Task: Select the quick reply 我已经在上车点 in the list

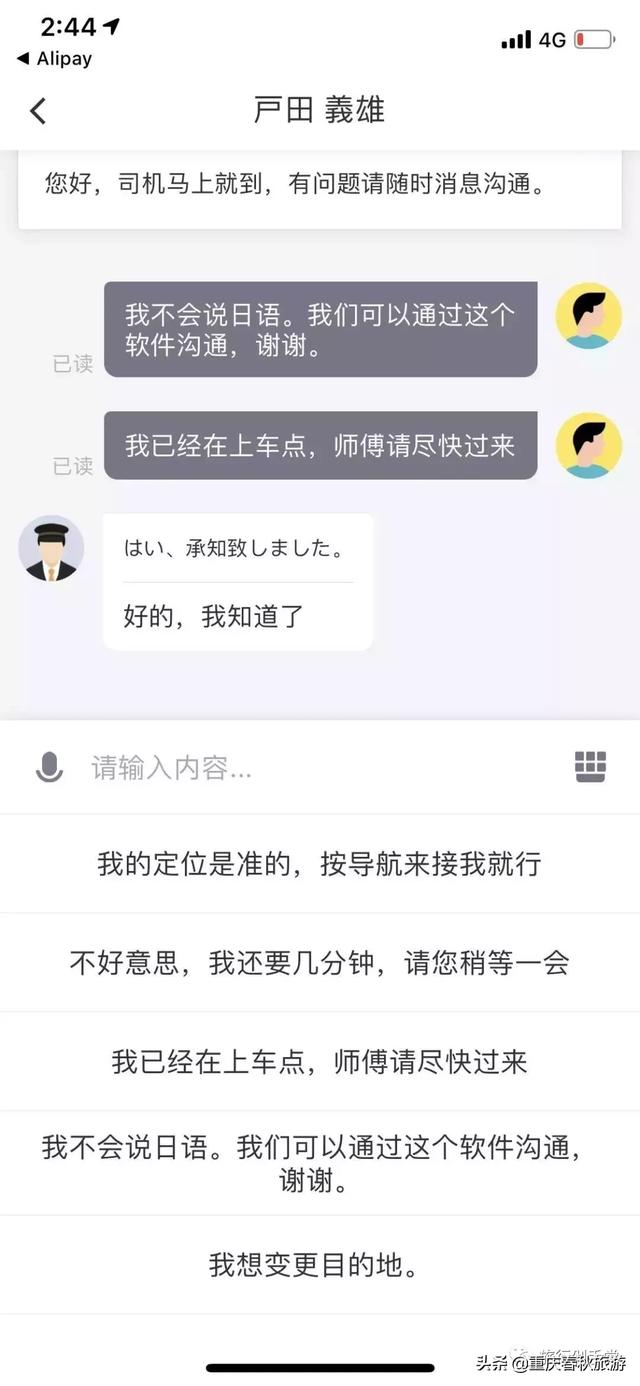Action: (x=320, y=1061)
